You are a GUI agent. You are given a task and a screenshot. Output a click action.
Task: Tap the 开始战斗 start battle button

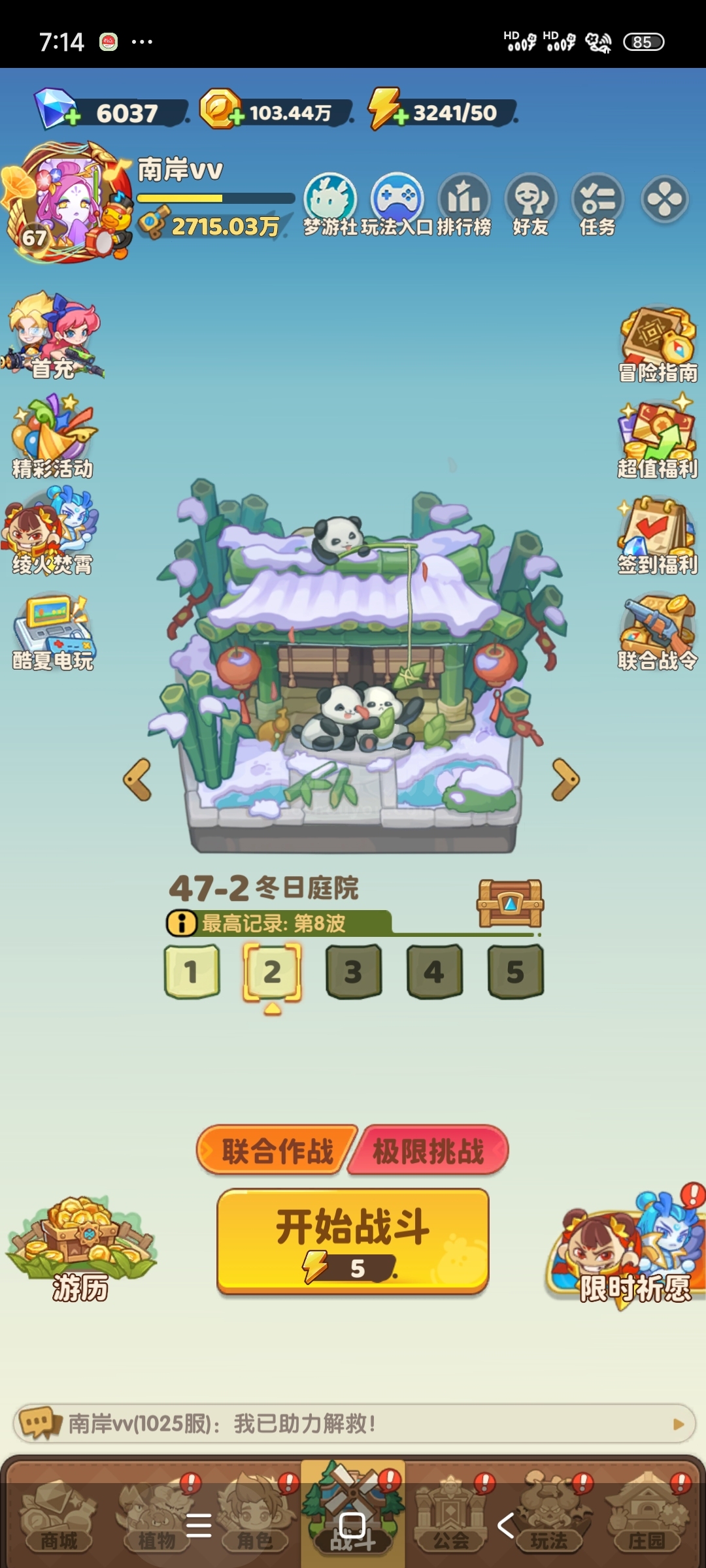point(353,1241)
